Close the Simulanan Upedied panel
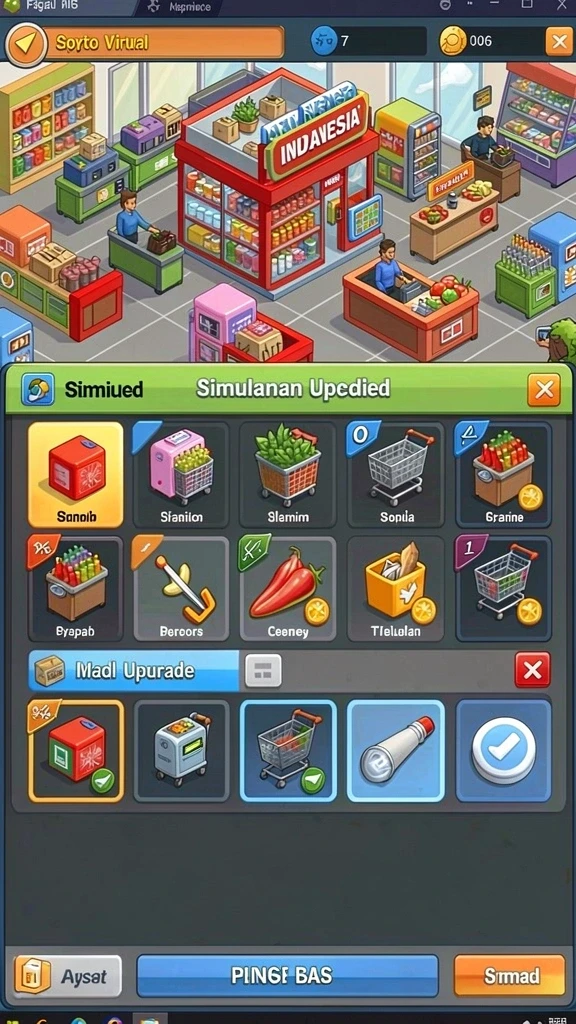Viewport: 576px width, 1024px height. [543, 391]
